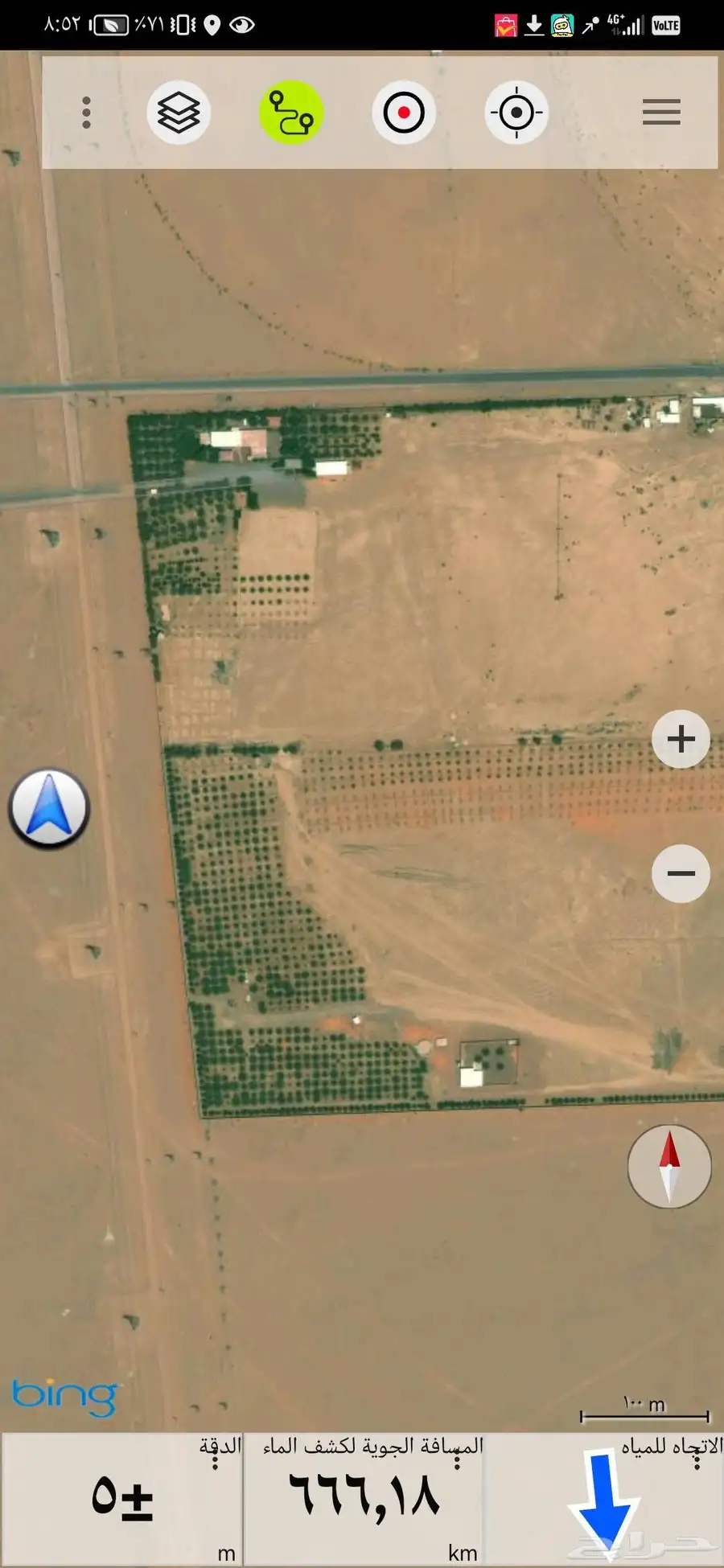Center the map on my GPS location

(516, 113)
